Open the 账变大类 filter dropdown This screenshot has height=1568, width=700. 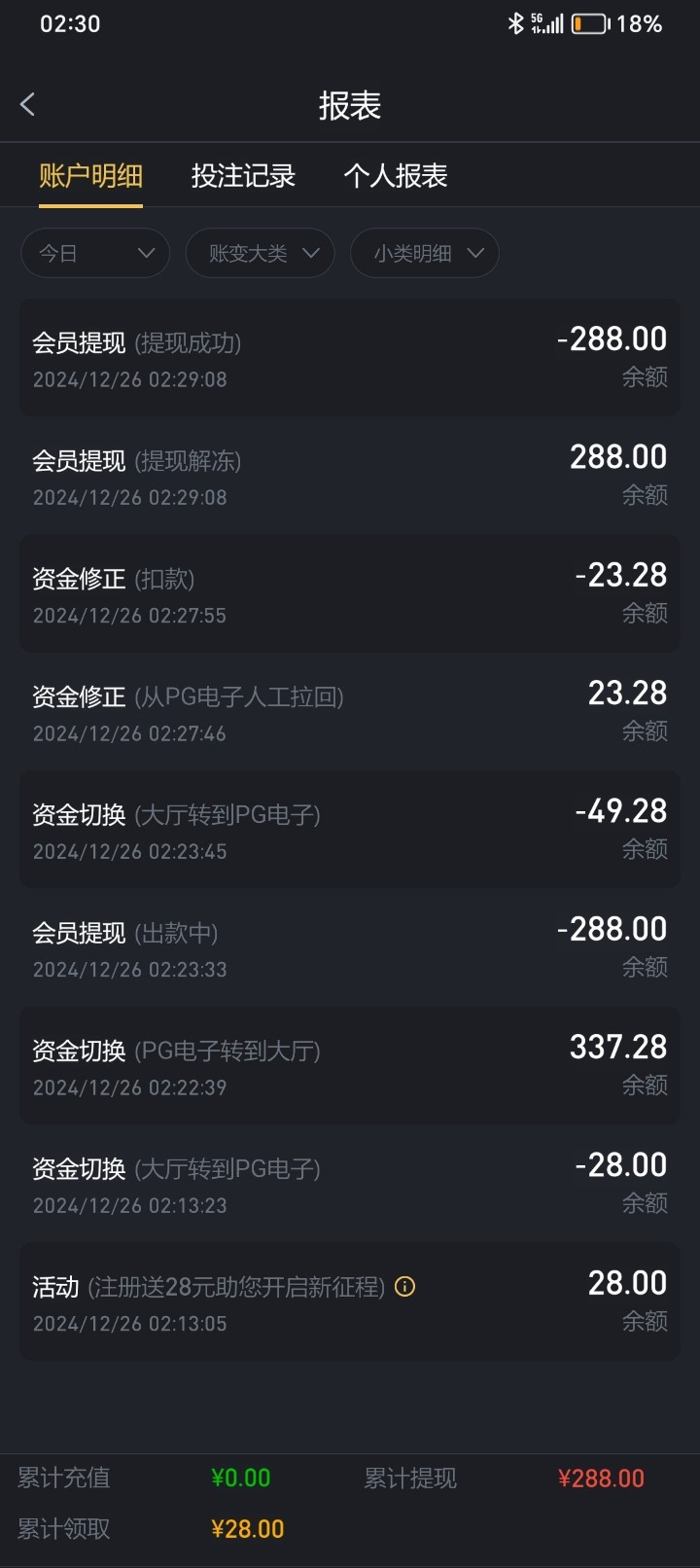[260, 254]
